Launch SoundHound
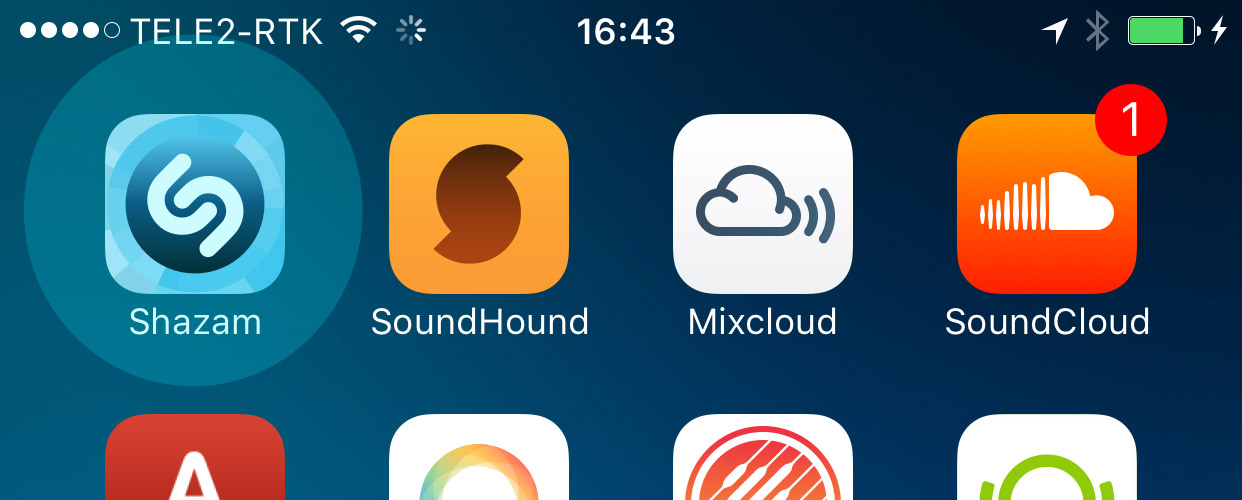The image size is (1242, 500). pyautogui.click(x=479, y=203)
